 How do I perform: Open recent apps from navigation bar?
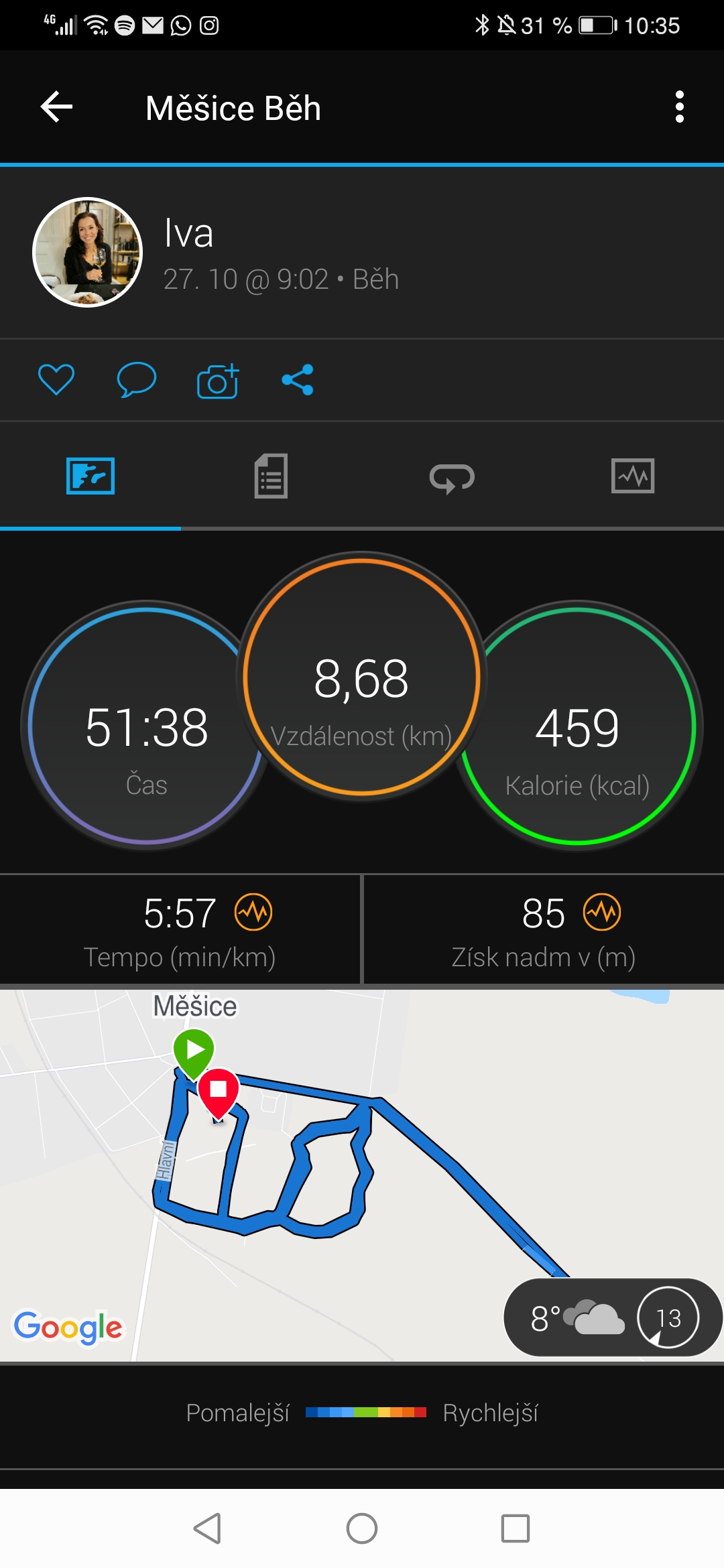pos(516,1528)
